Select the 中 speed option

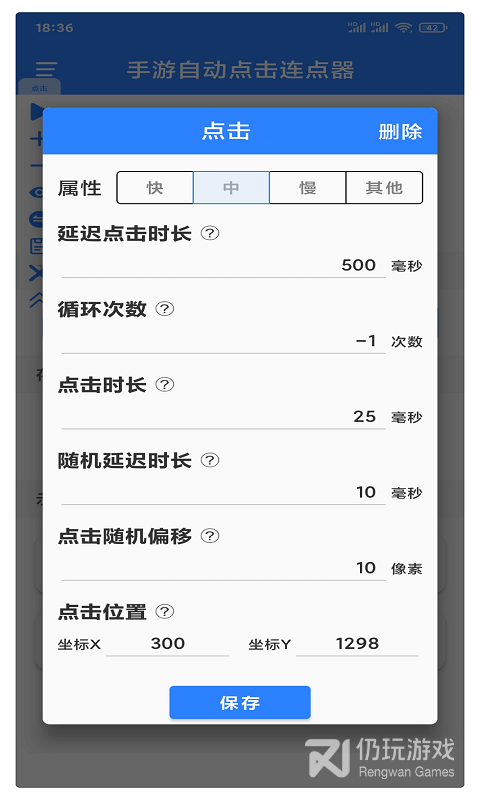231,188
